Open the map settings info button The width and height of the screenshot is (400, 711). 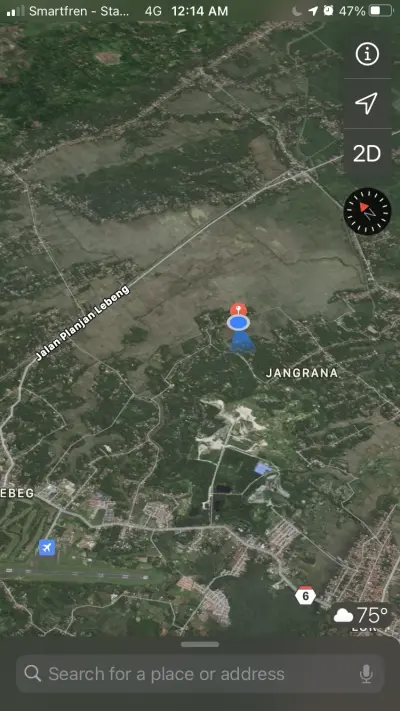click(367, 54)
